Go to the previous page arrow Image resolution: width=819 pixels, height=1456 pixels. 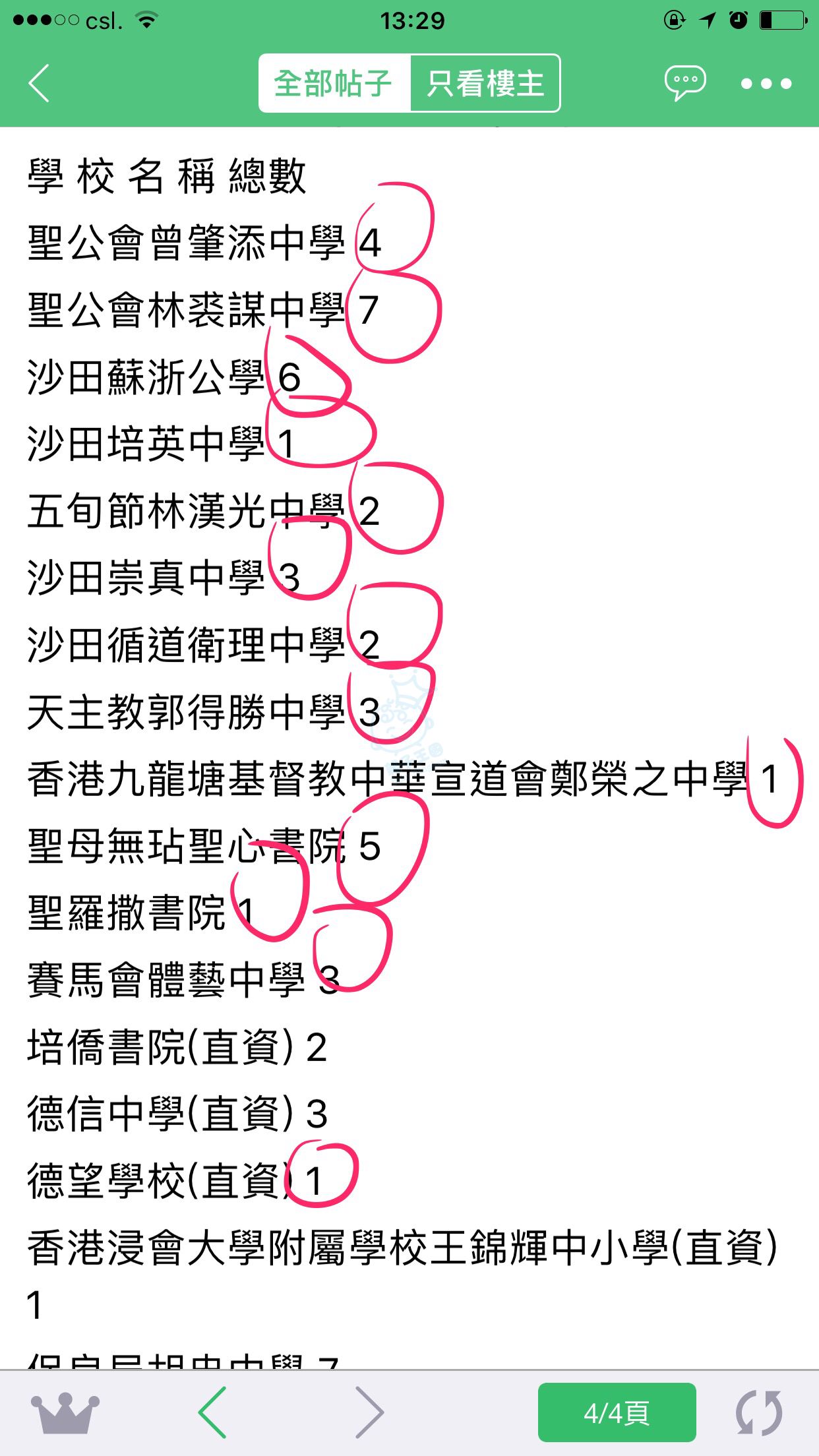tap(213, 1412)
